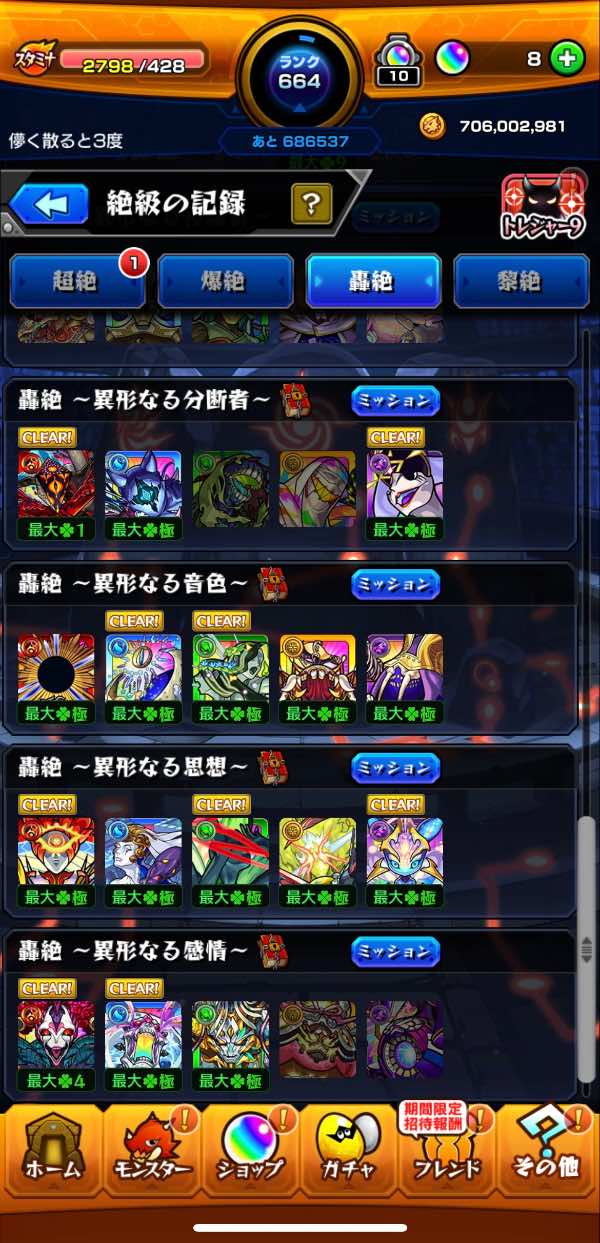This screenshot has width=600, height=1243.
Task: Switch to the 黎絶 tab
Action: tap(521, 281)
